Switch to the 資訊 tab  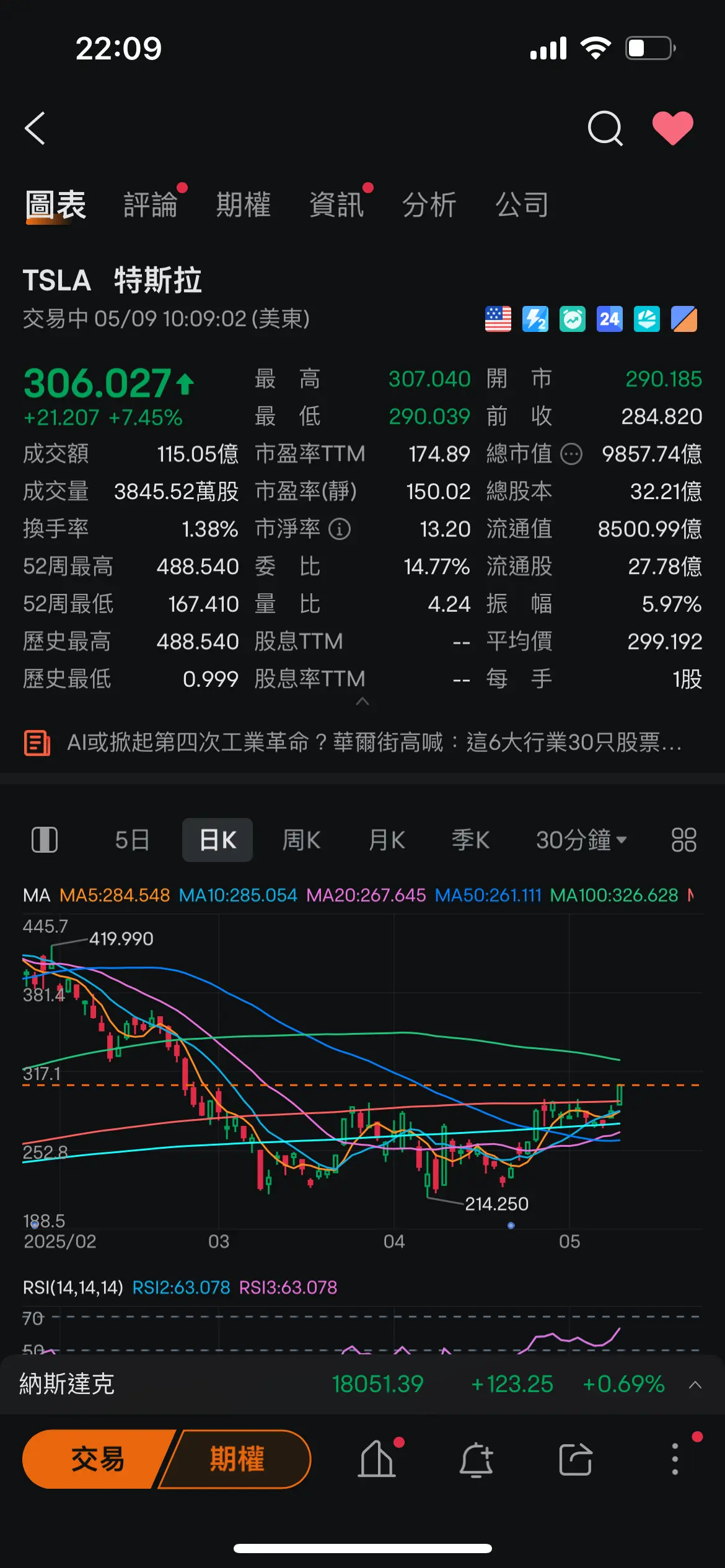pos(336,205)
